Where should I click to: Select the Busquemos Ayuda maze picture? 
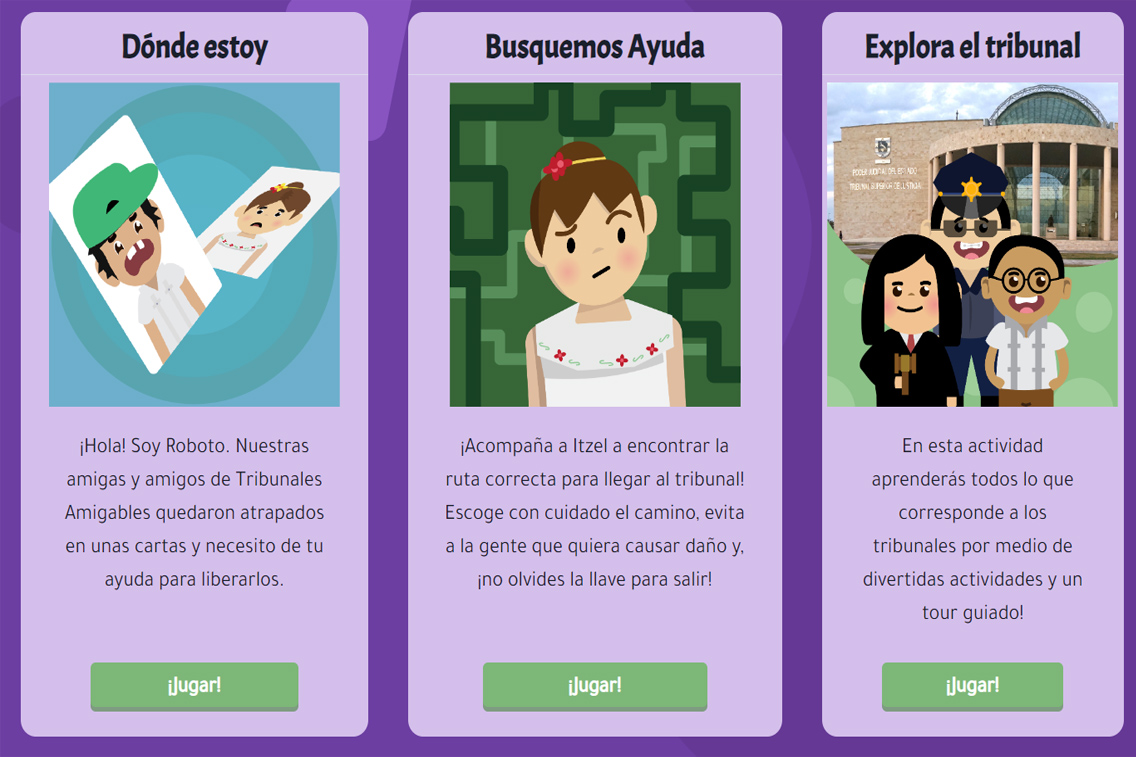(595, 245)
